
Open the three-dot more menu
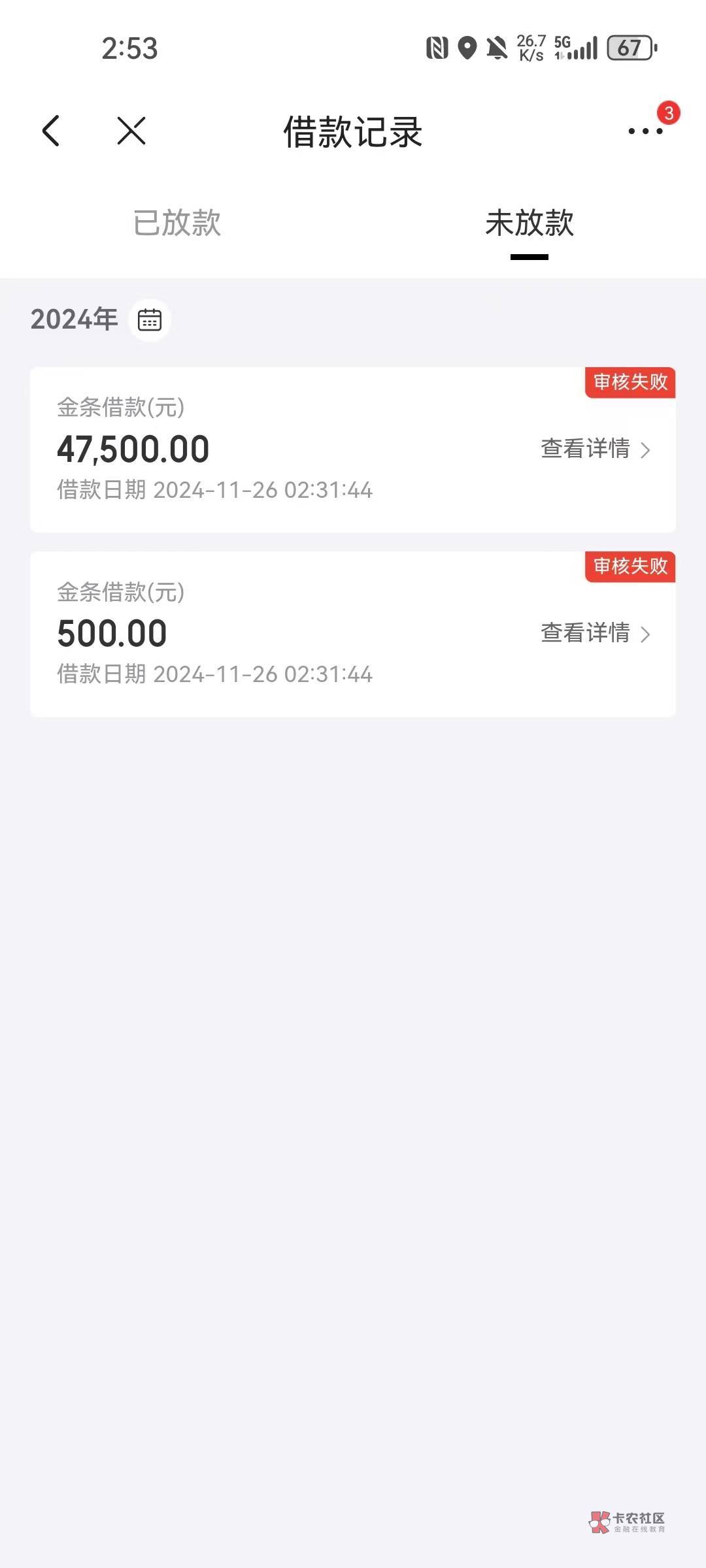click(x=646, y=131)
